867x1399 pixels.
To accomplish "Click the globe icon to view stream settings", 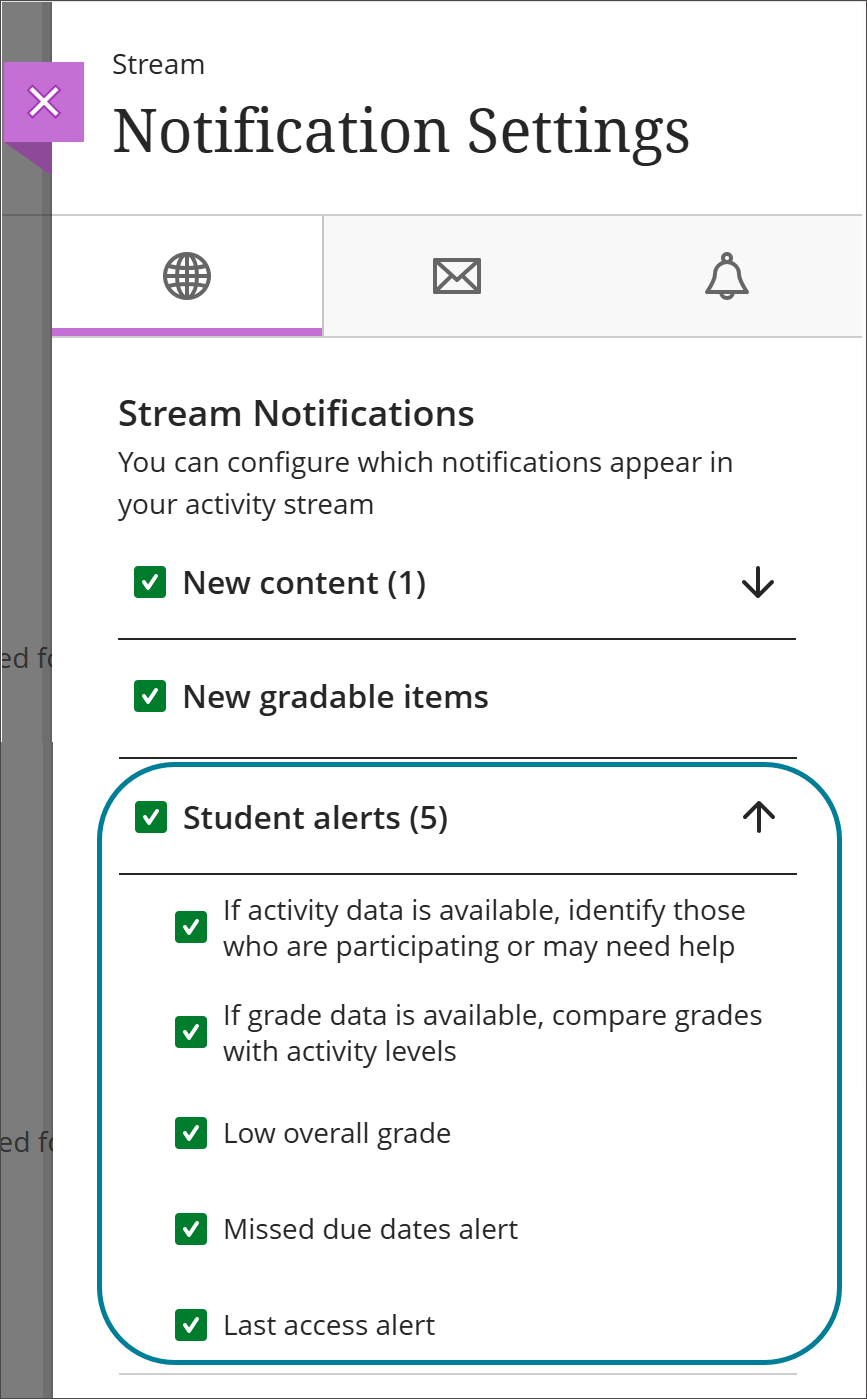I will [x=186, y=275].
